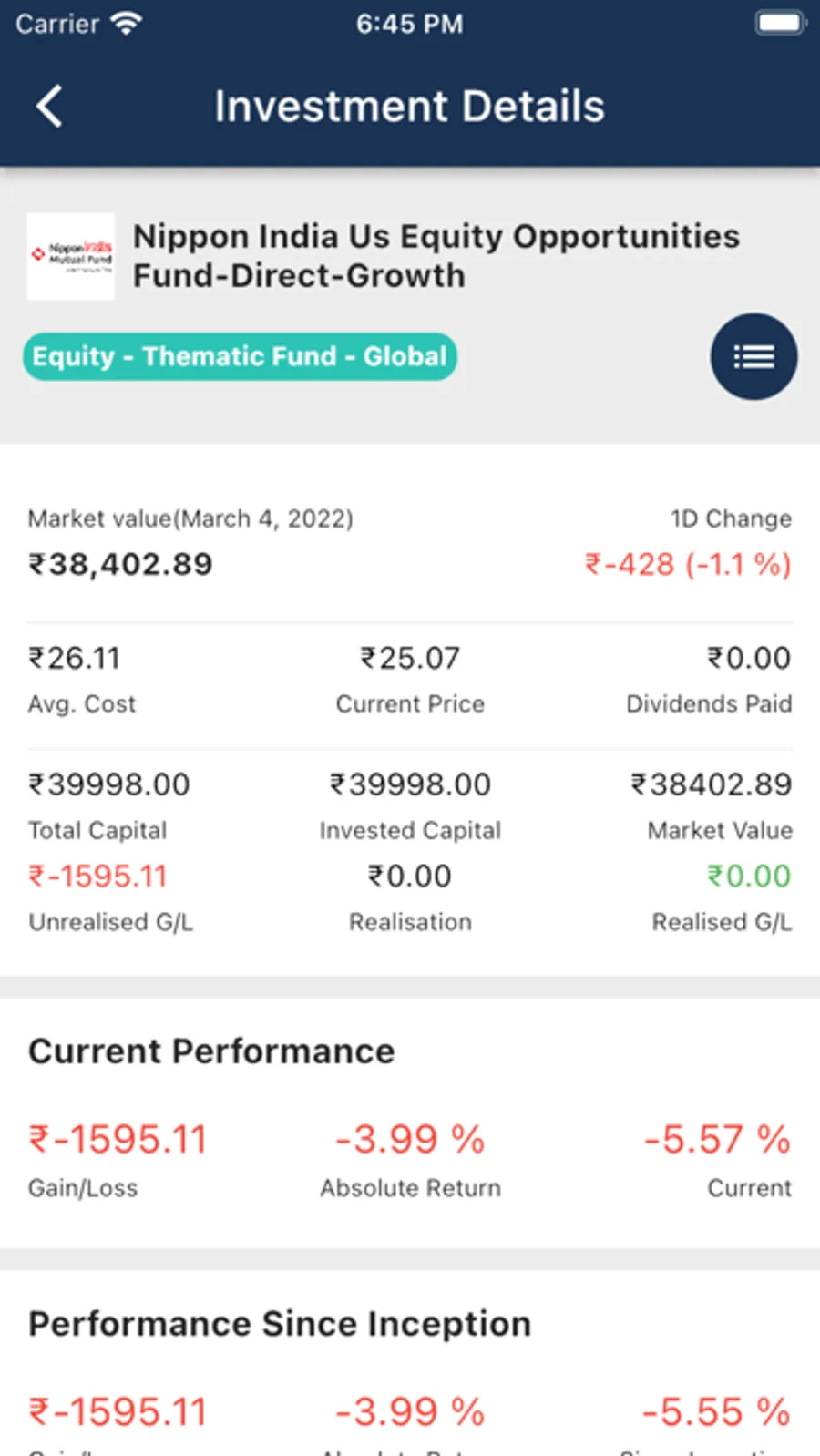Click the battery indicator icon
Screen dimensions: 820x1456
(x=780, y=21)
